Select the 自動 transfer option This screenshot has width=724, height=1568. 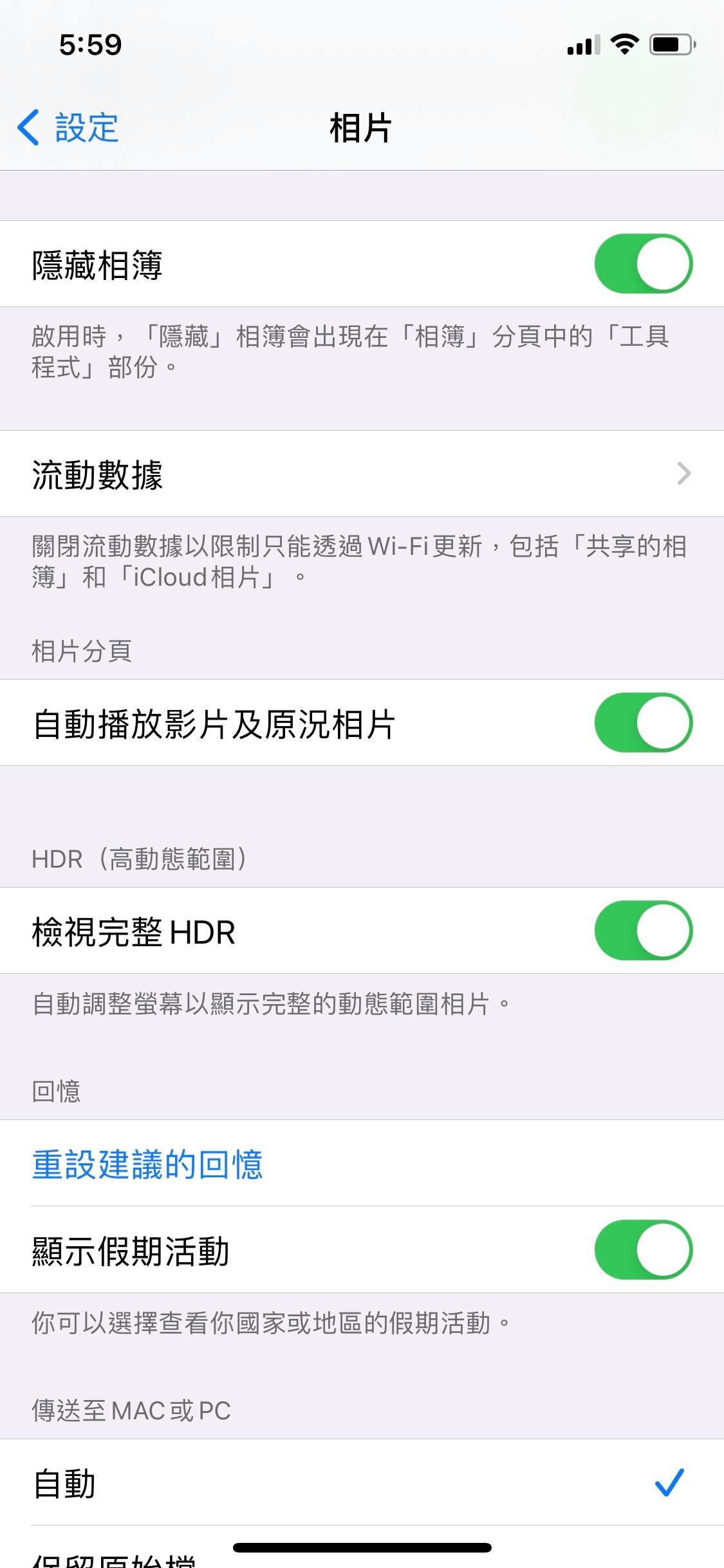[x=362, y=1482]
